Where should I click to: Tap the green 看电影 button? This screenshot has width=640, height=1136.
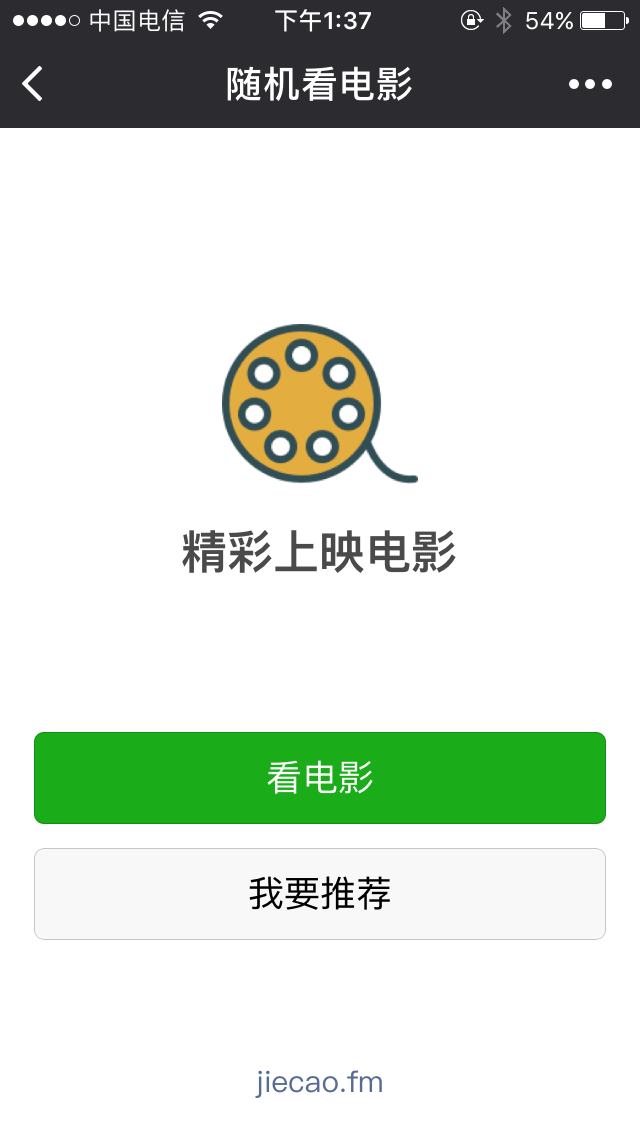point(320,777)
